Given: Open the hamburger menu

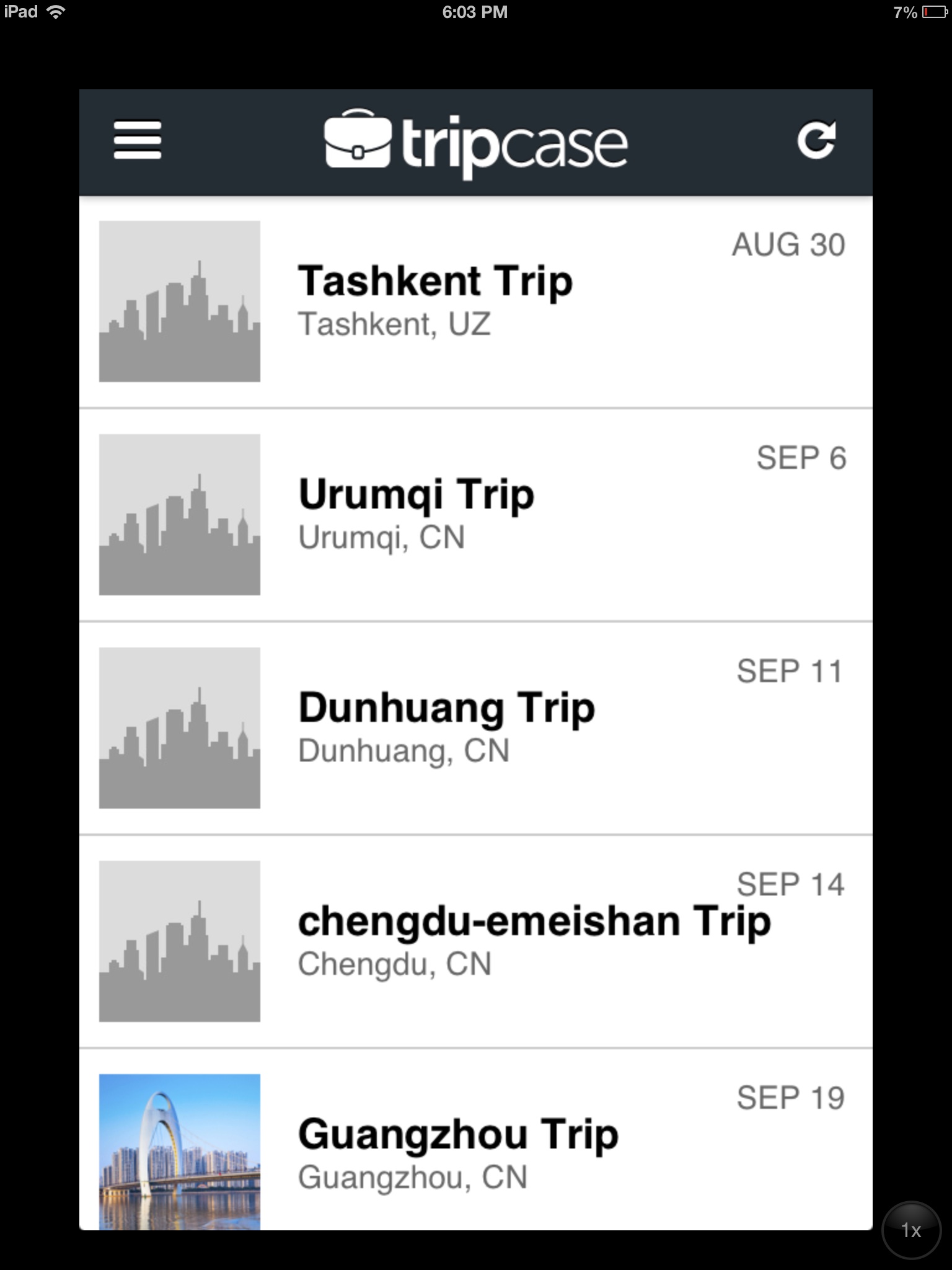Looking at the screenshot, I should point(138,140).
